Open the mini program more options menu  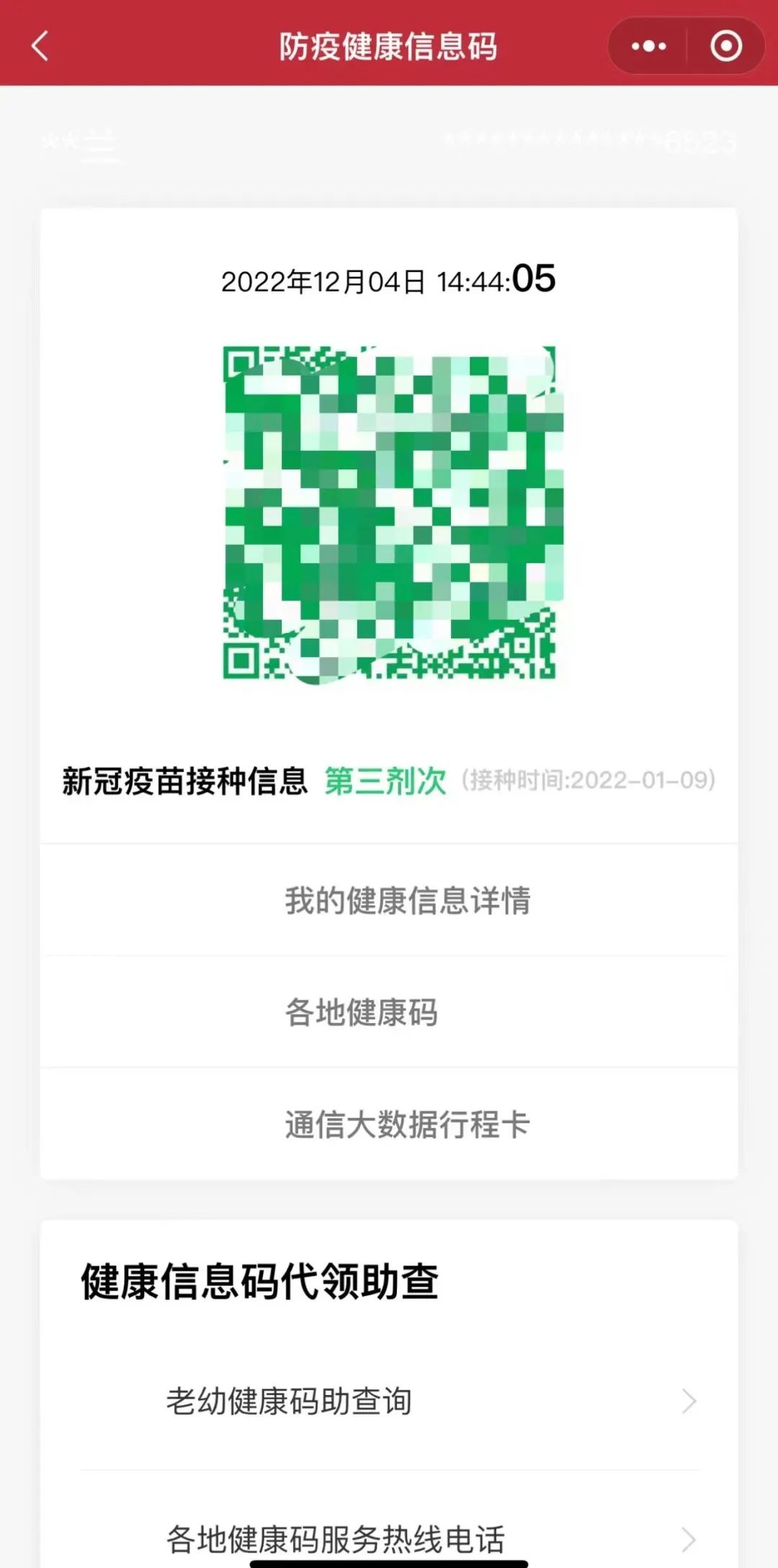(648, 47)
